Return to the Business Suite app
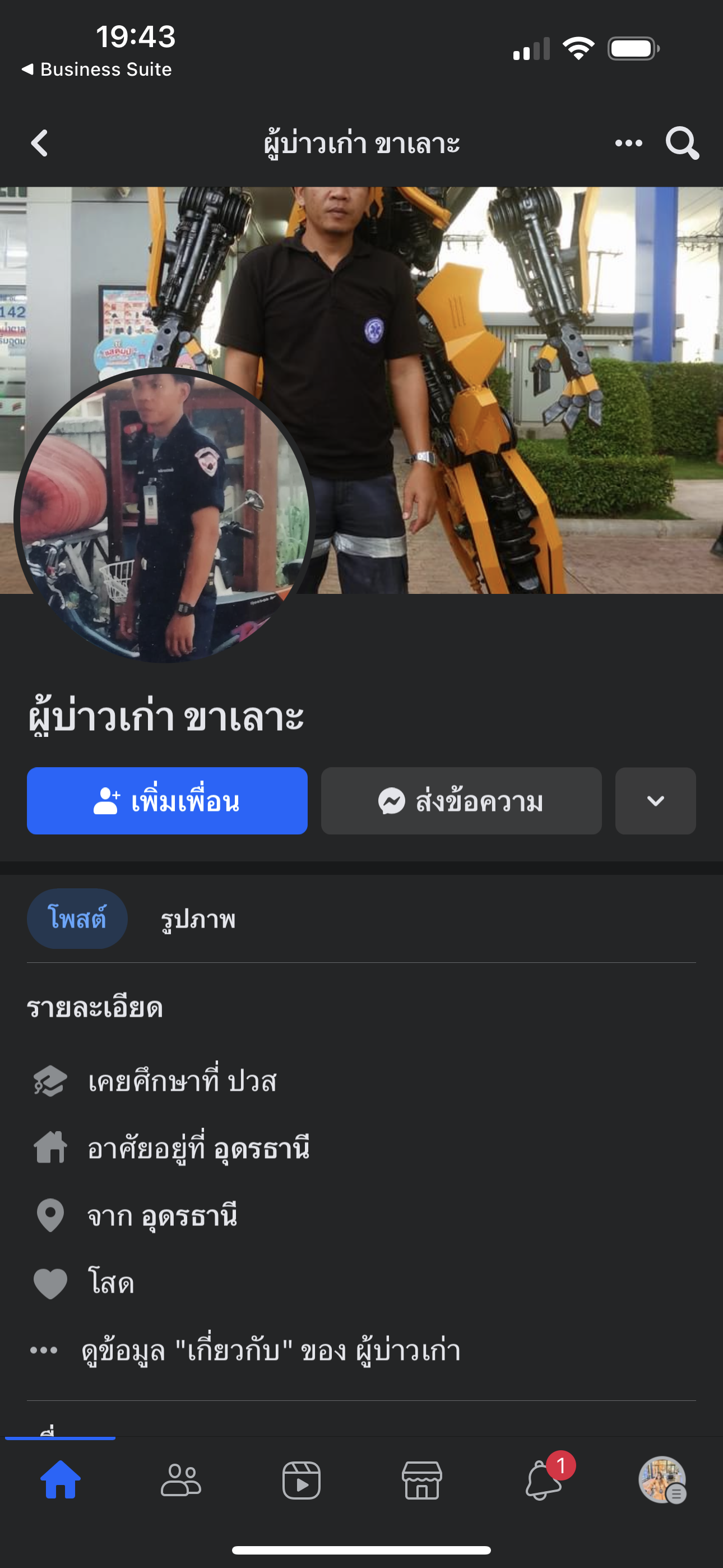 [98, 70]
